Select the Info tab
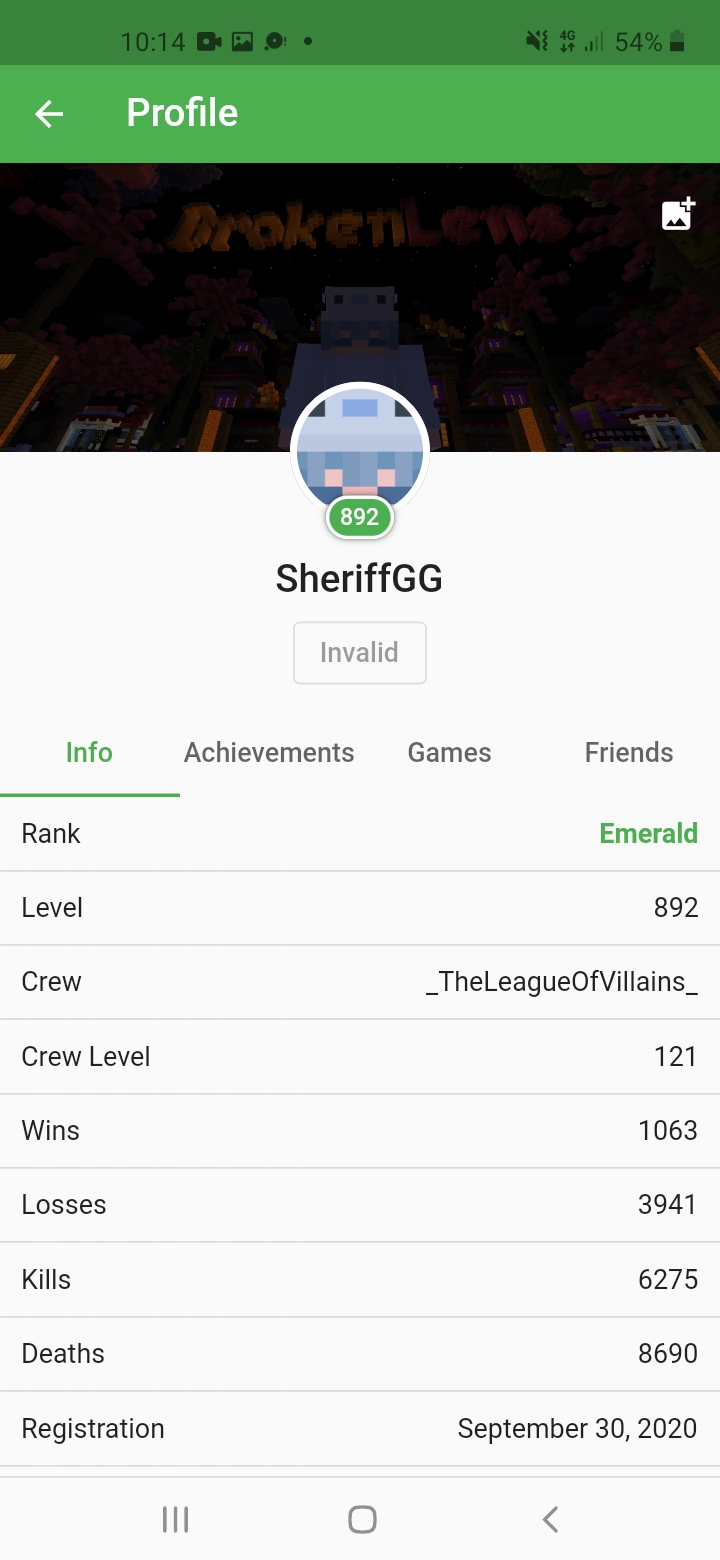The width and height of the screenshot is (720, 1560). pos(89,753)
